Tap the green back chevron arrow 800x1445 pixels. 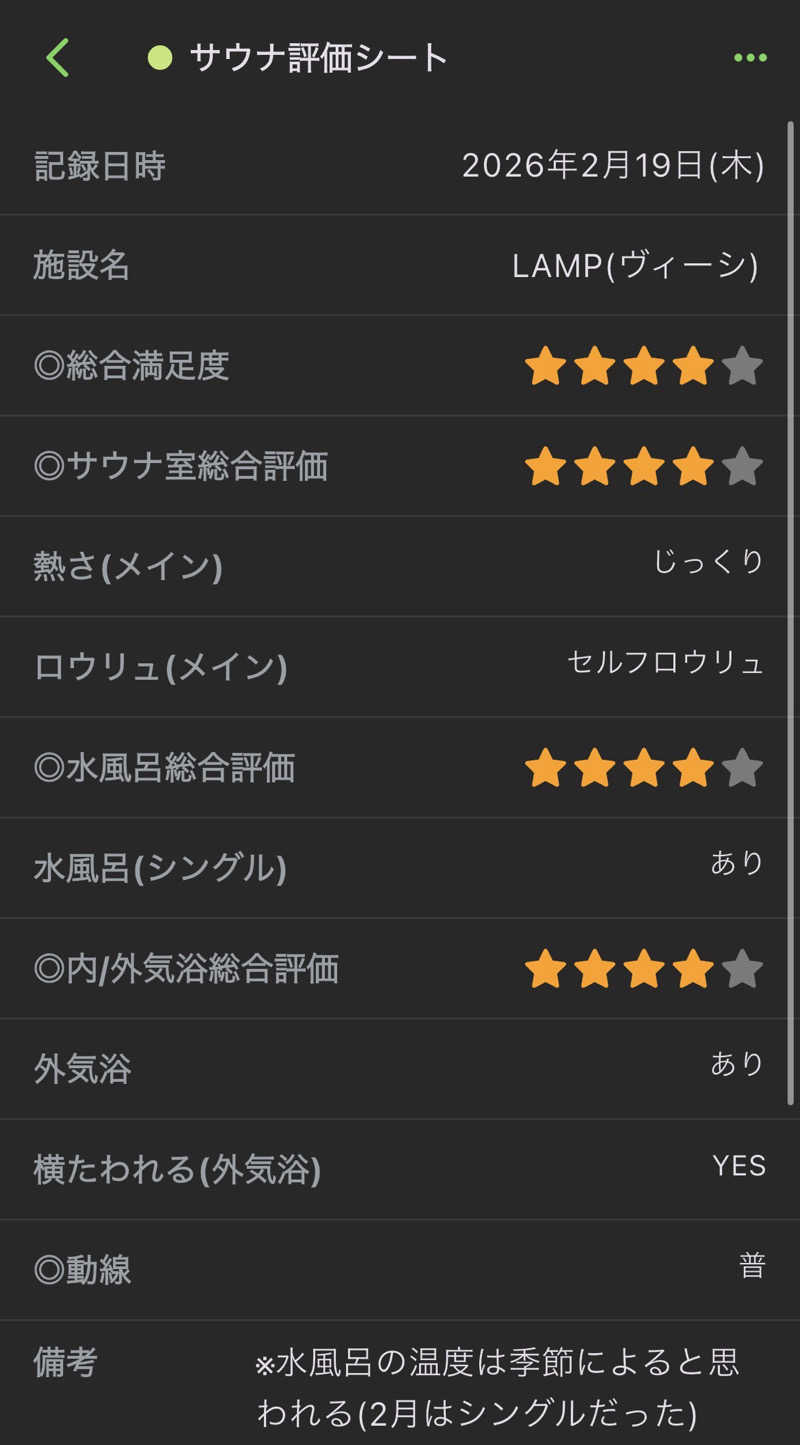click(57, 57)
